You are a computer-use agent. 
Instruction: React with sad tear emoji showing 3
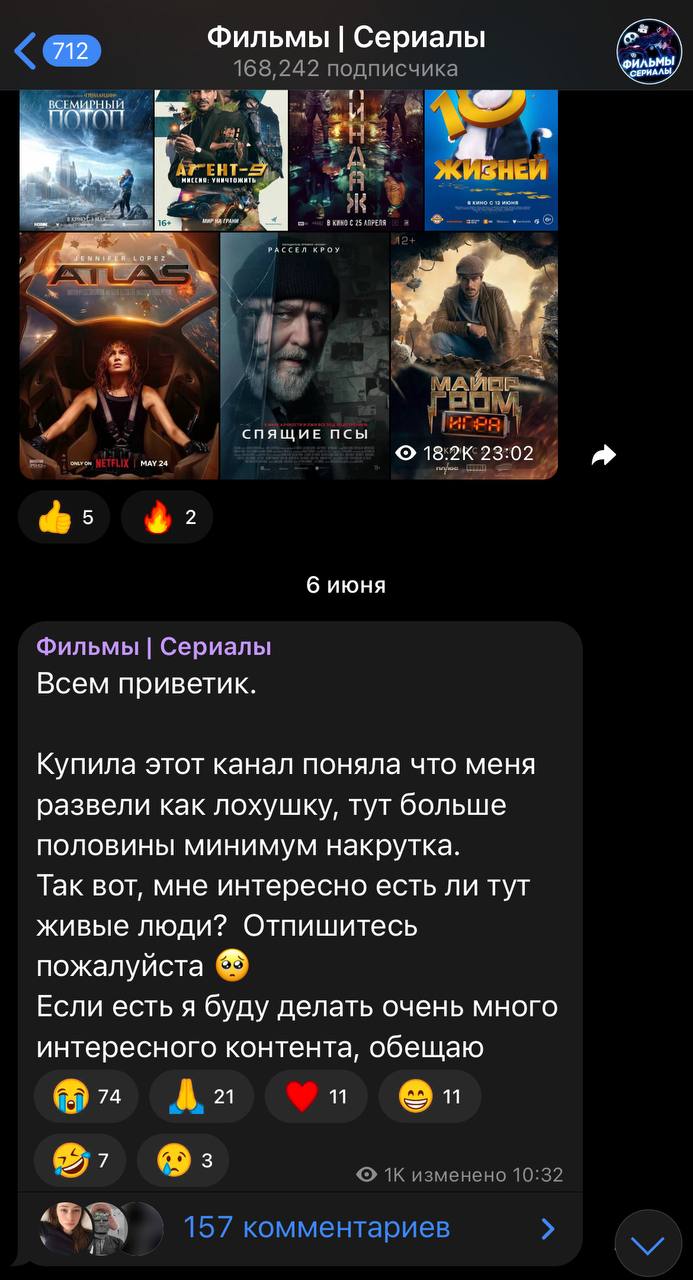(x=183, y=1160)
